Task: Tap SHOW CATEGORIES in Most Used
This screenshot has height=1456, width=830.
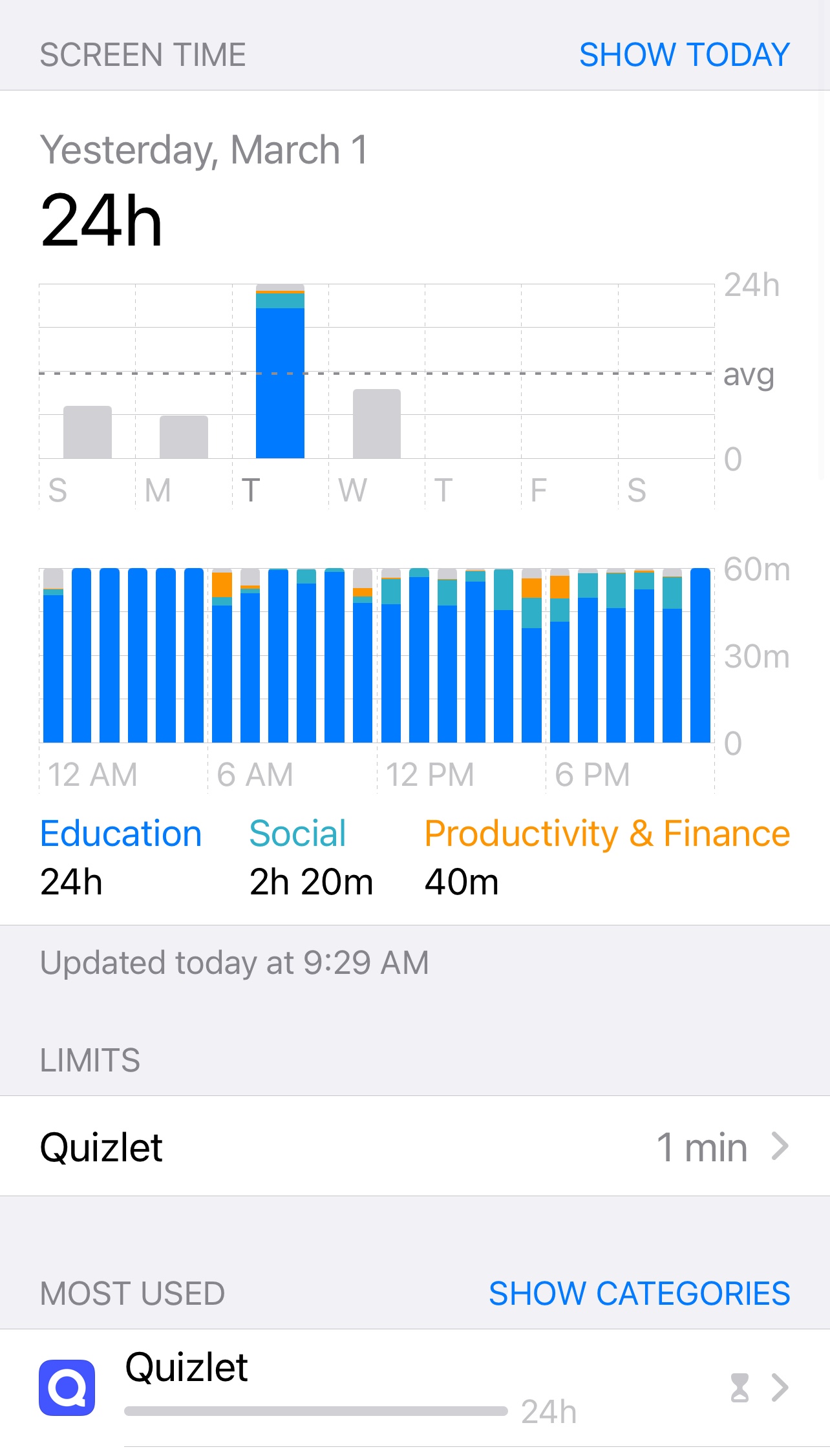Action: tap(639, 1293)
